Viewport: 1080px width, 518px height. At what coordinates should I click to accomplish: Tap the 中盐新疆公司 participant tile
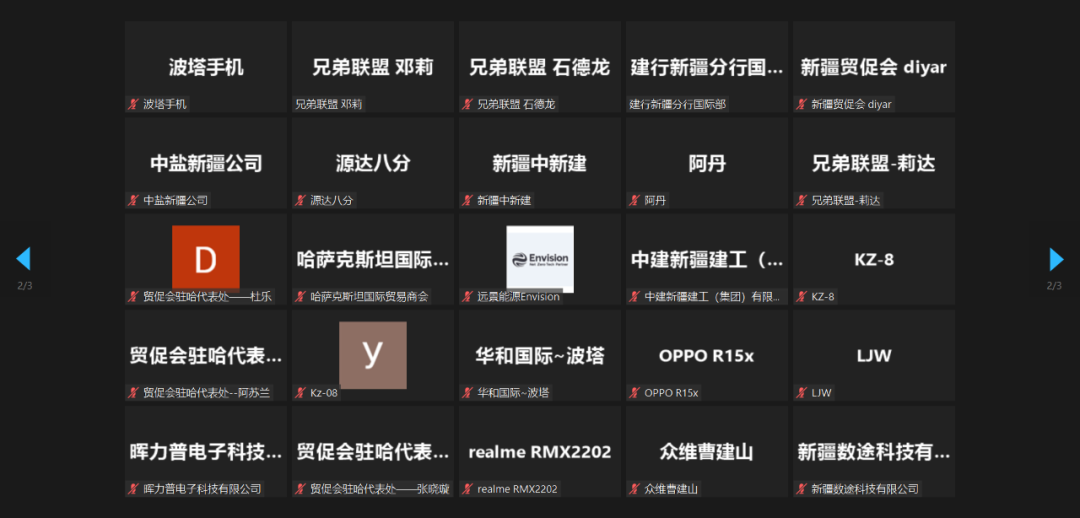(x=206, y=164)
